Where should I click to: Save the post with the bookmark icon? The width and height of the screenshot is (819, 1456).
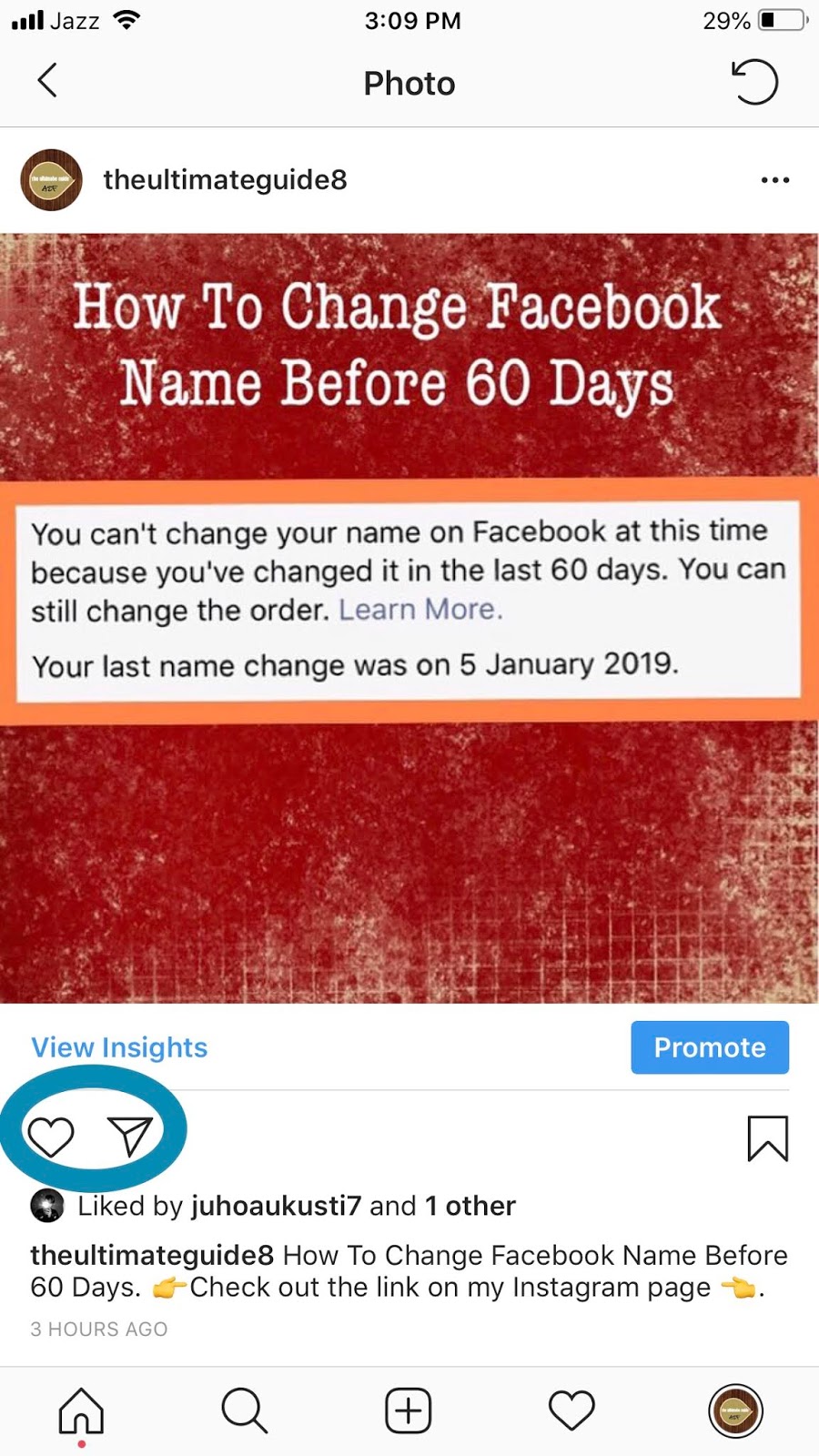click(x=768, y=1138)
